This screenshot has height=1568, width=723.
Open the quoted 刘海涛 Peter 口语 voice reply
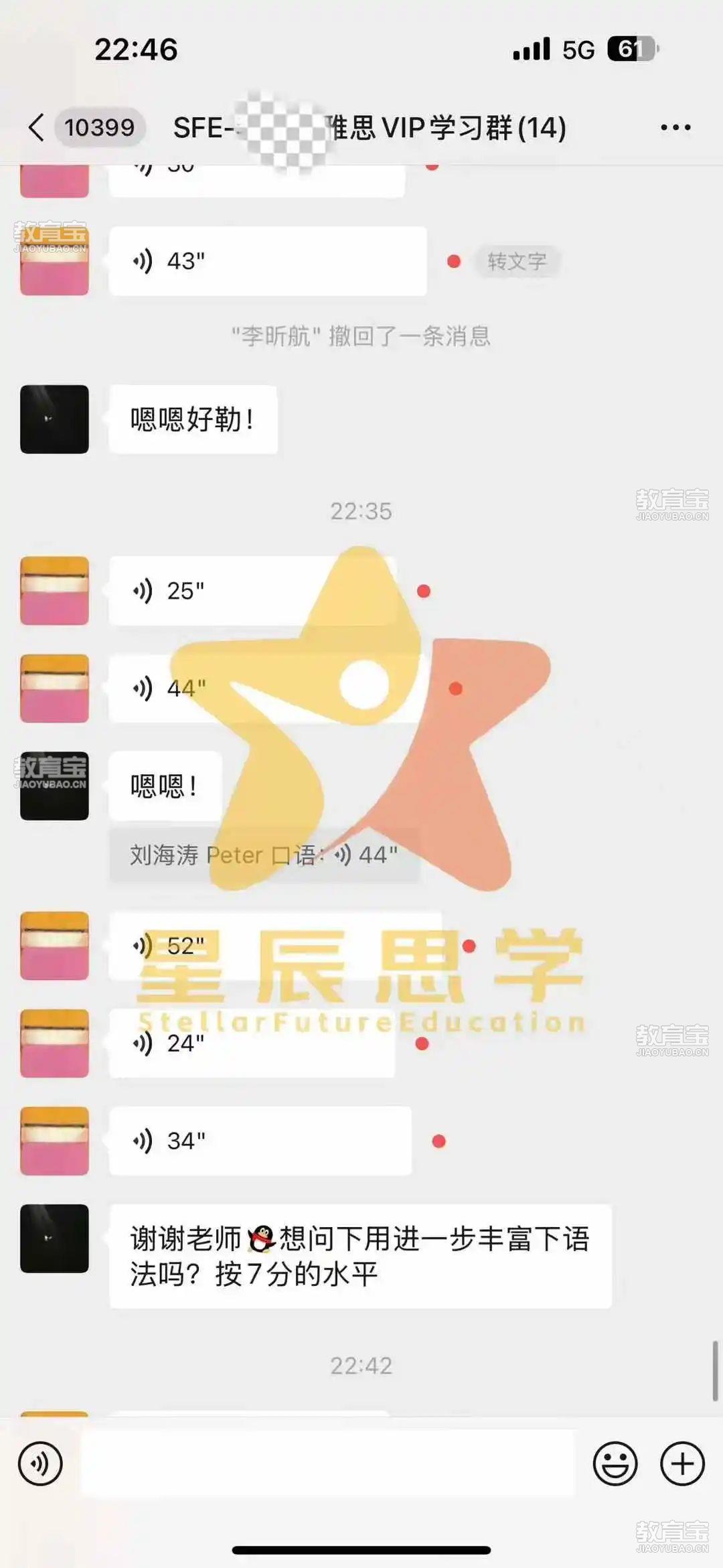click(264, 855)
